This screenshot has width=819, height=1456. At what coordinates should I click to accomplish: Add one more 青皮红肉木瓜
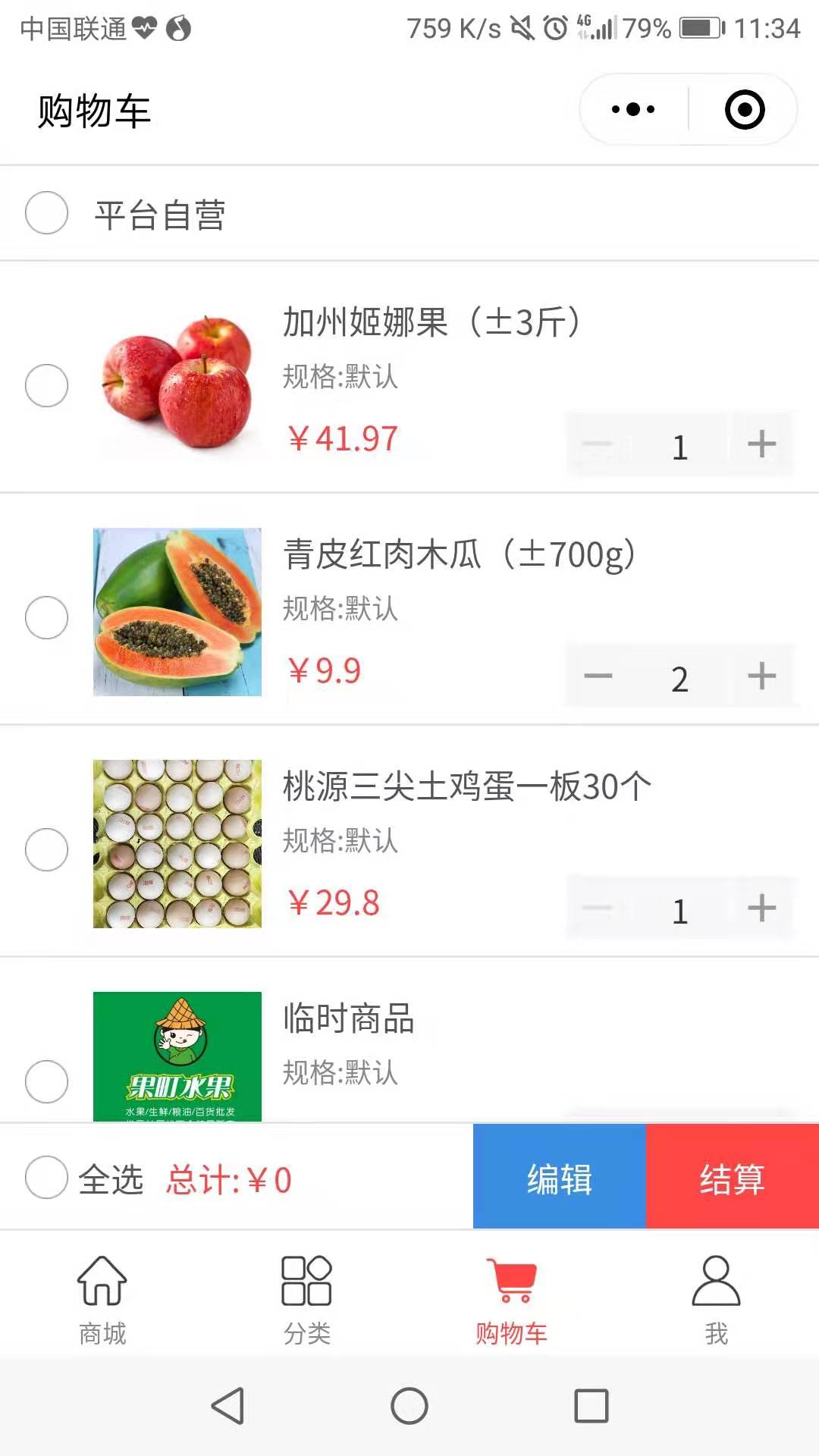761,676
